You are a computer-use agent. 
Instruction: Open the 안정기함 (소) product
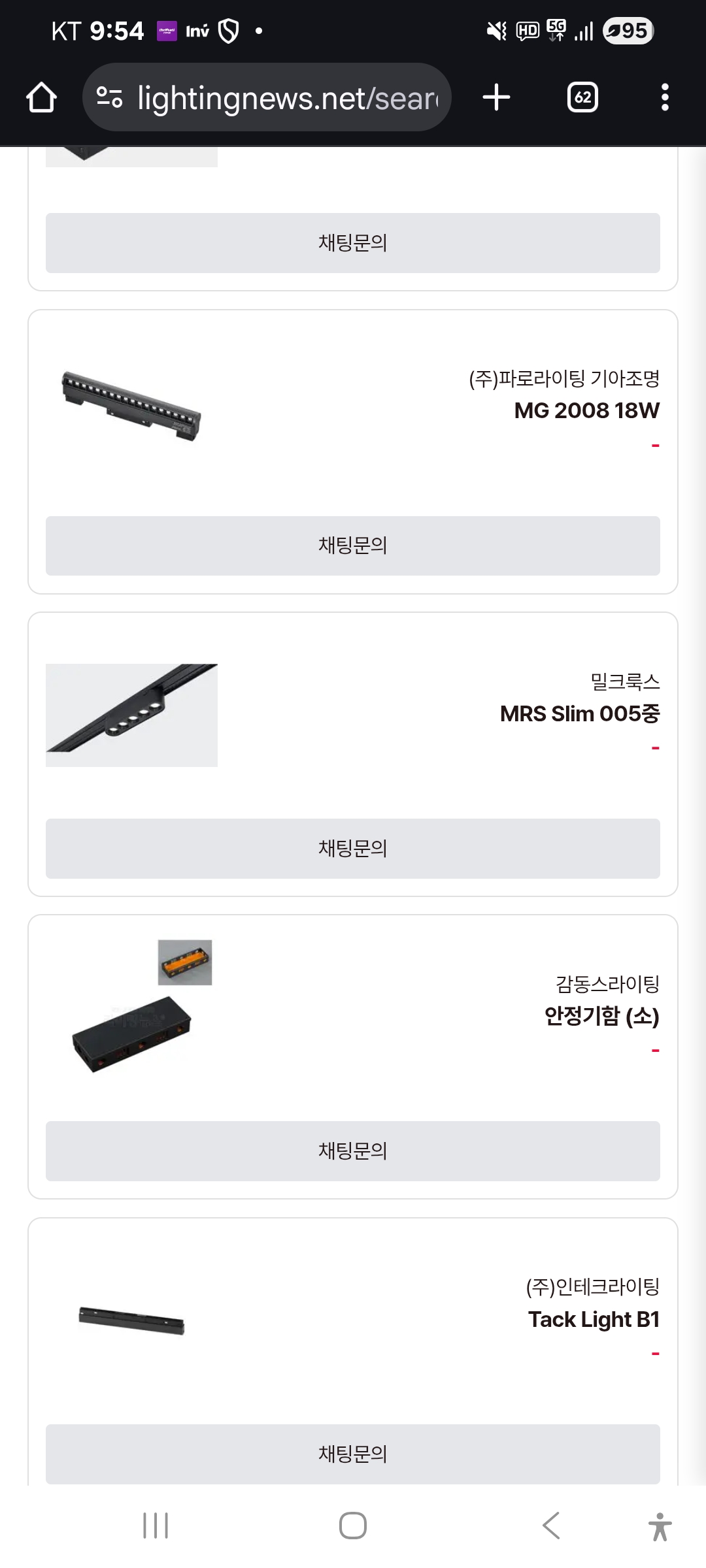601,1016
